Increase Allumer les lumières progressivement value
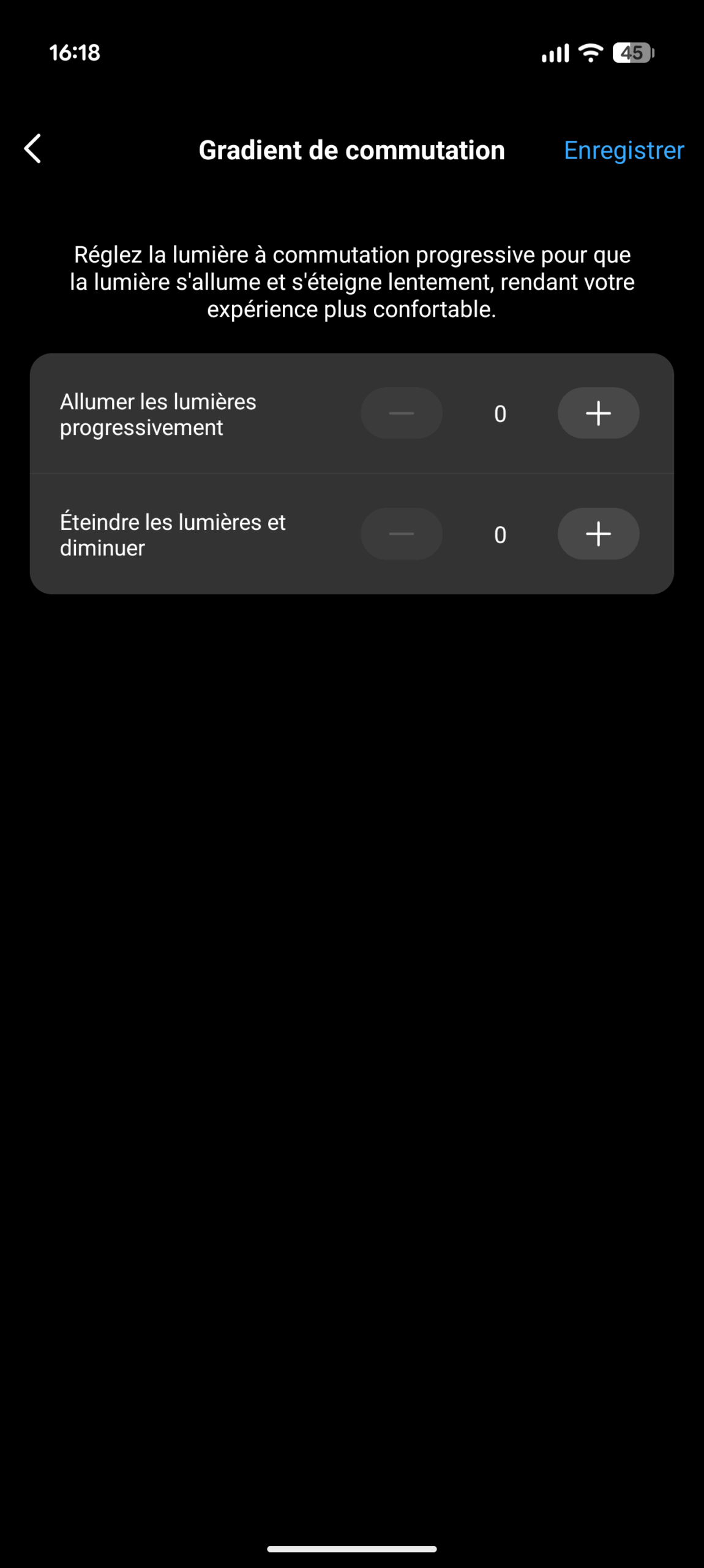Viewport: 704px width, 1568px height. coord(597,413)
